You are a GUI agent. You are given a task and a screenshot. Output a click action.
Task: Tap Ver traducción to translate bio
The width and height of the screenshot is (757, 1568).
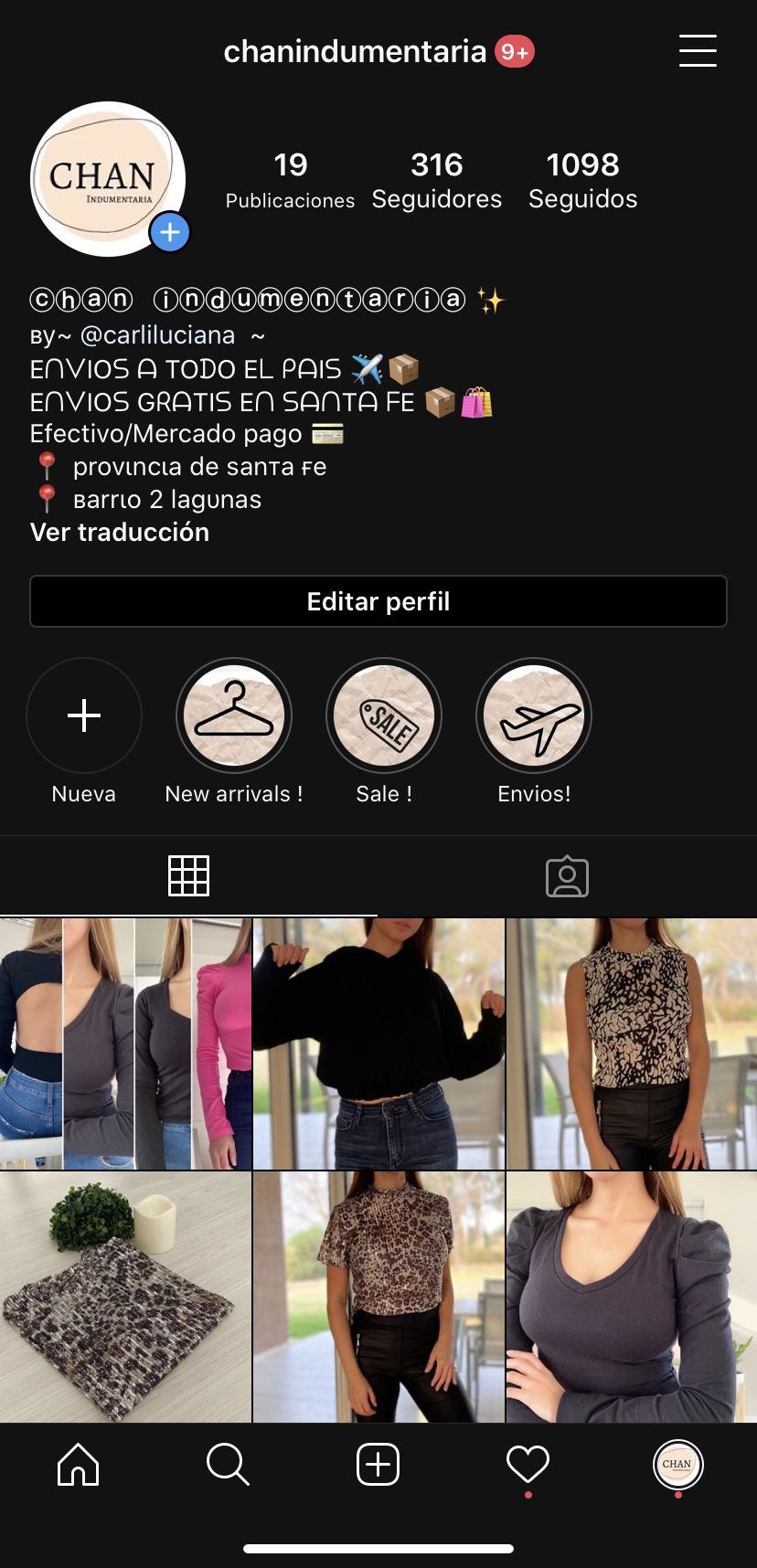tap(119, 532)
